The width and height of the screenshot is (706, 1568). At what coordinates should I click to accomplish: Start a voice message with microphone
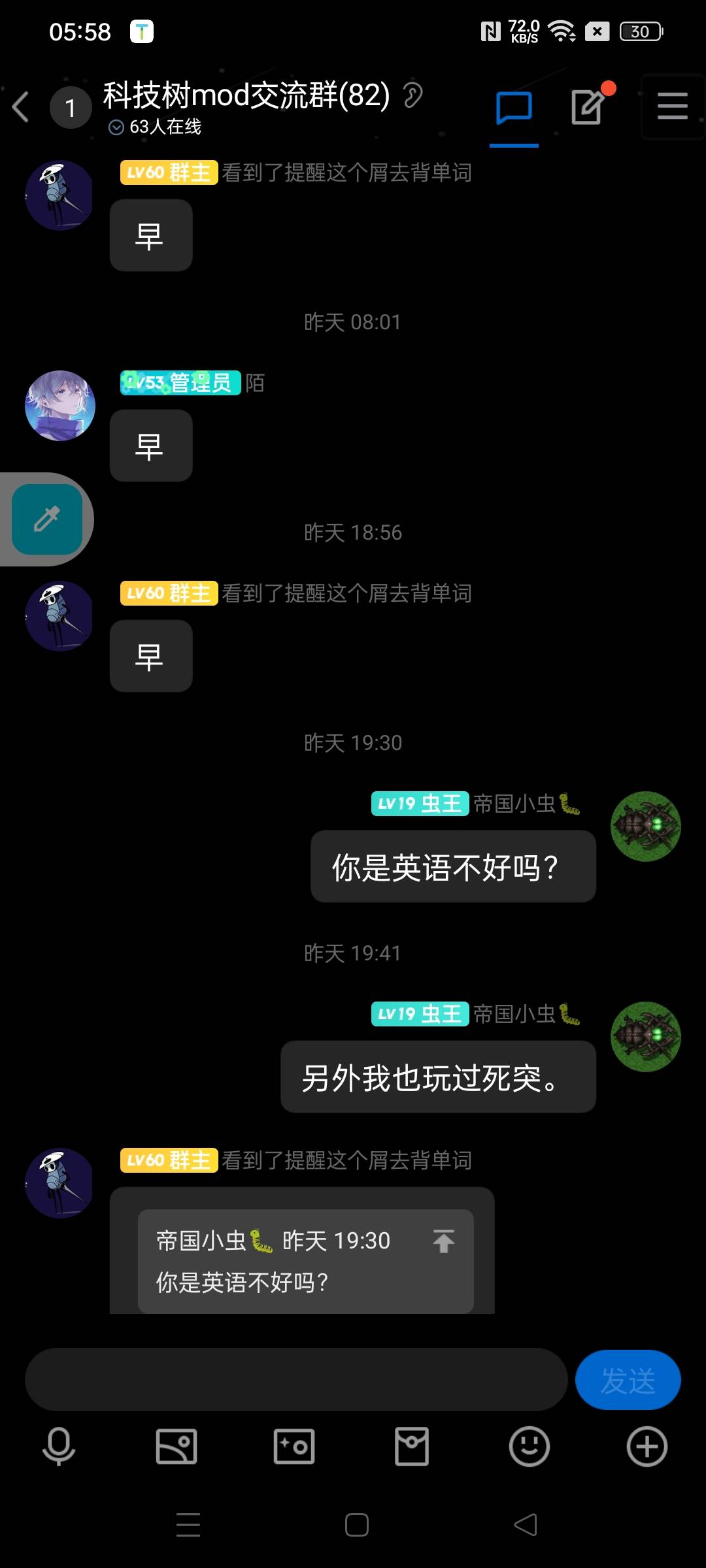coord(59,1446)
